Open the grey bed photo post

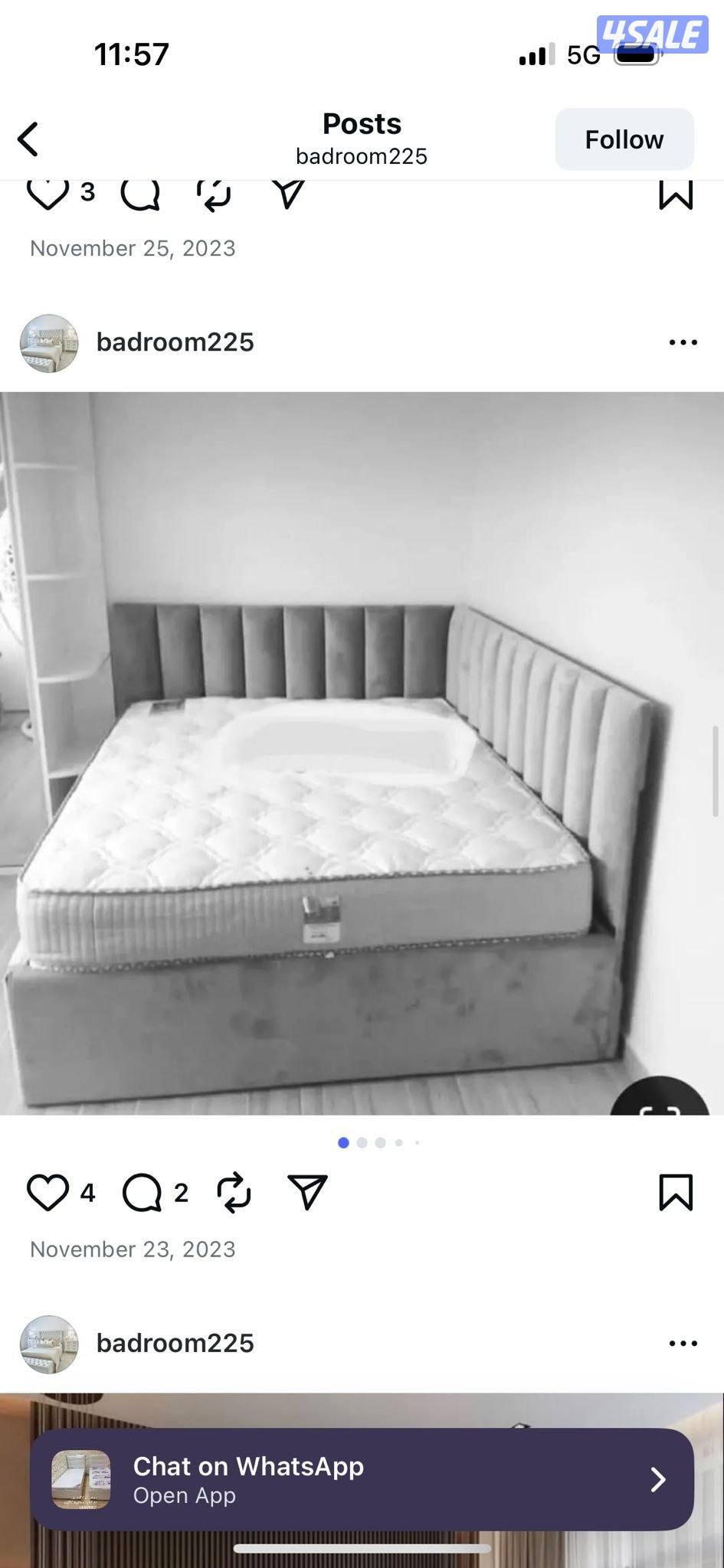(362, 753)
